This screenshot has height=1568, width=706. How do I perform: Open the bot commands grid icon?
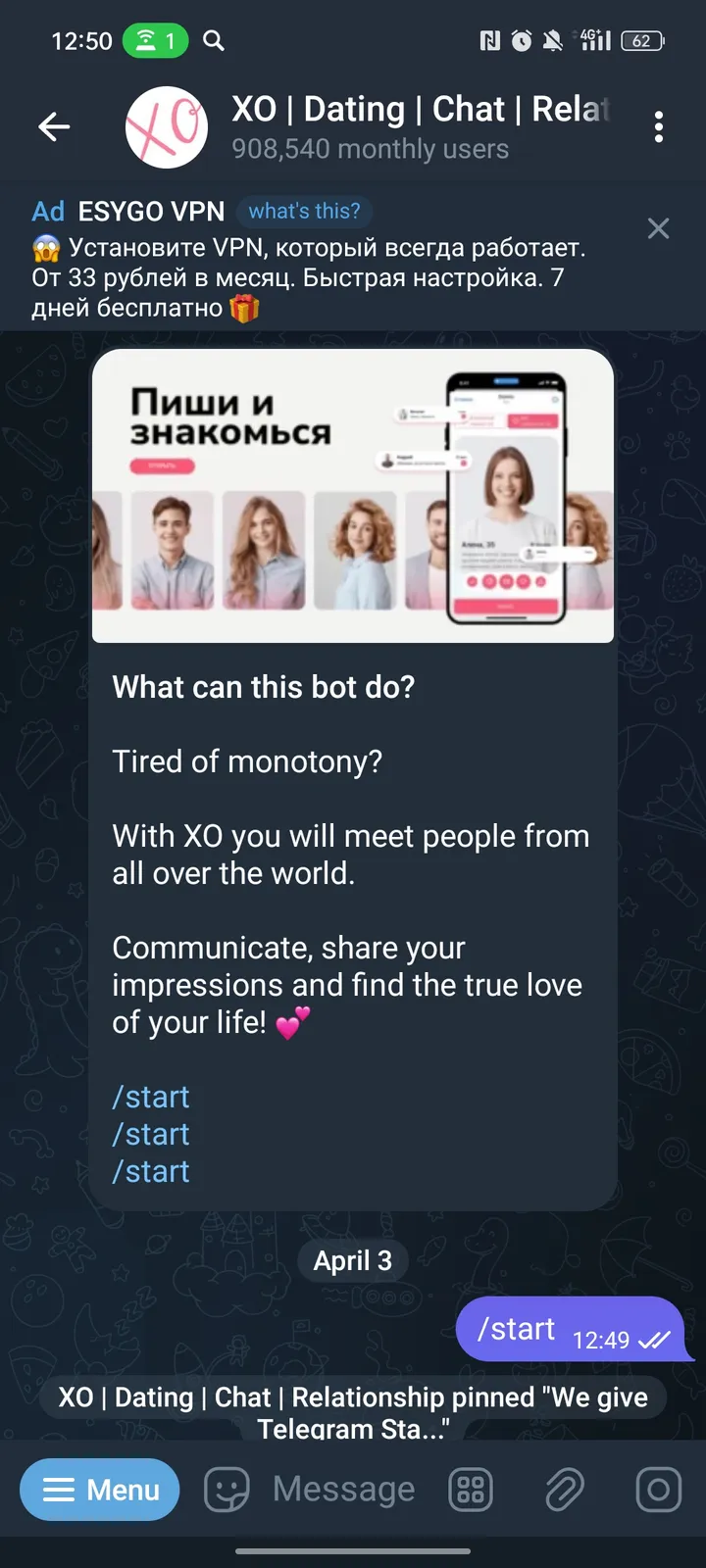[471, 1489]
